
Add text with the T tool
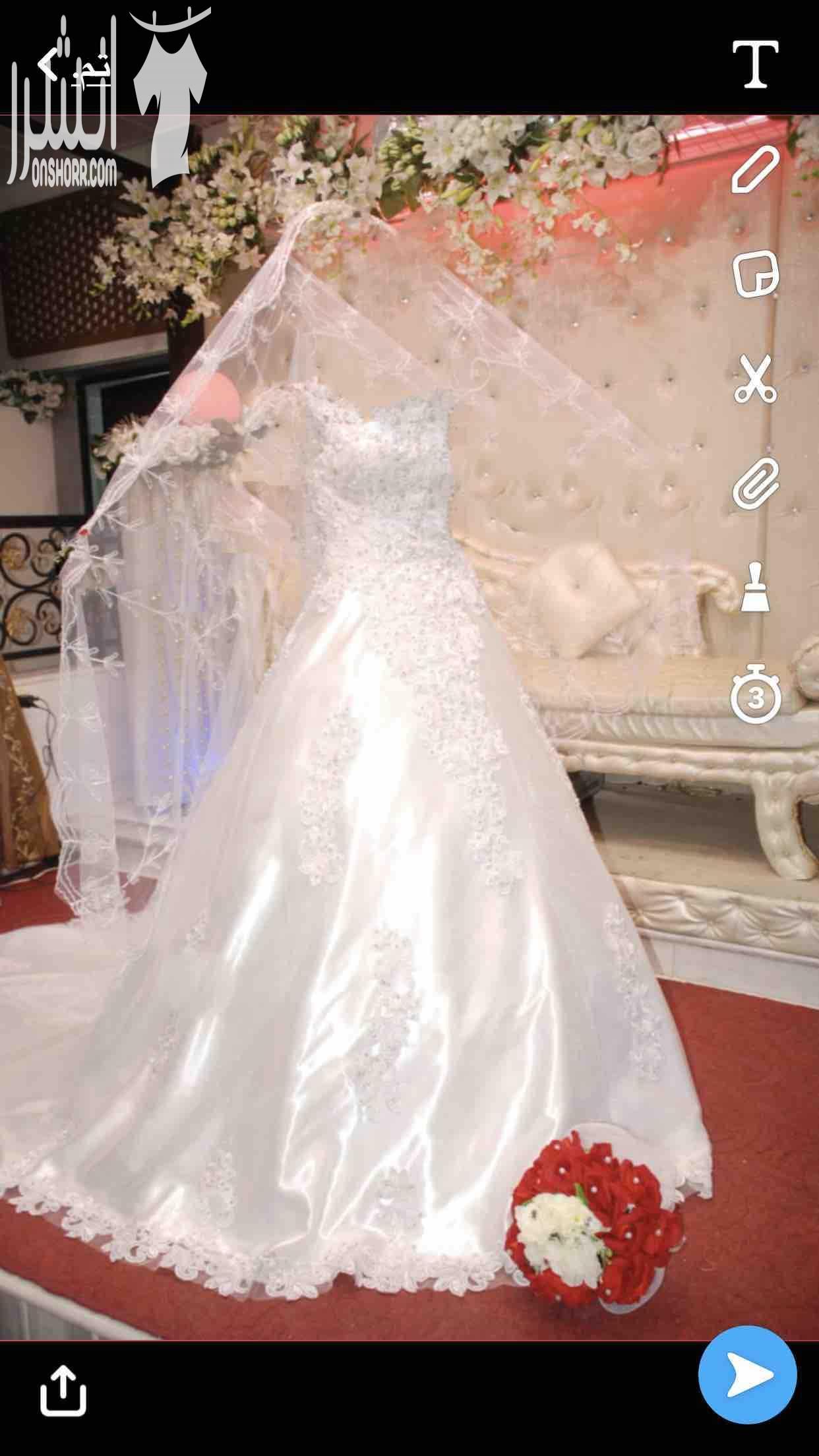pos(756,64)
